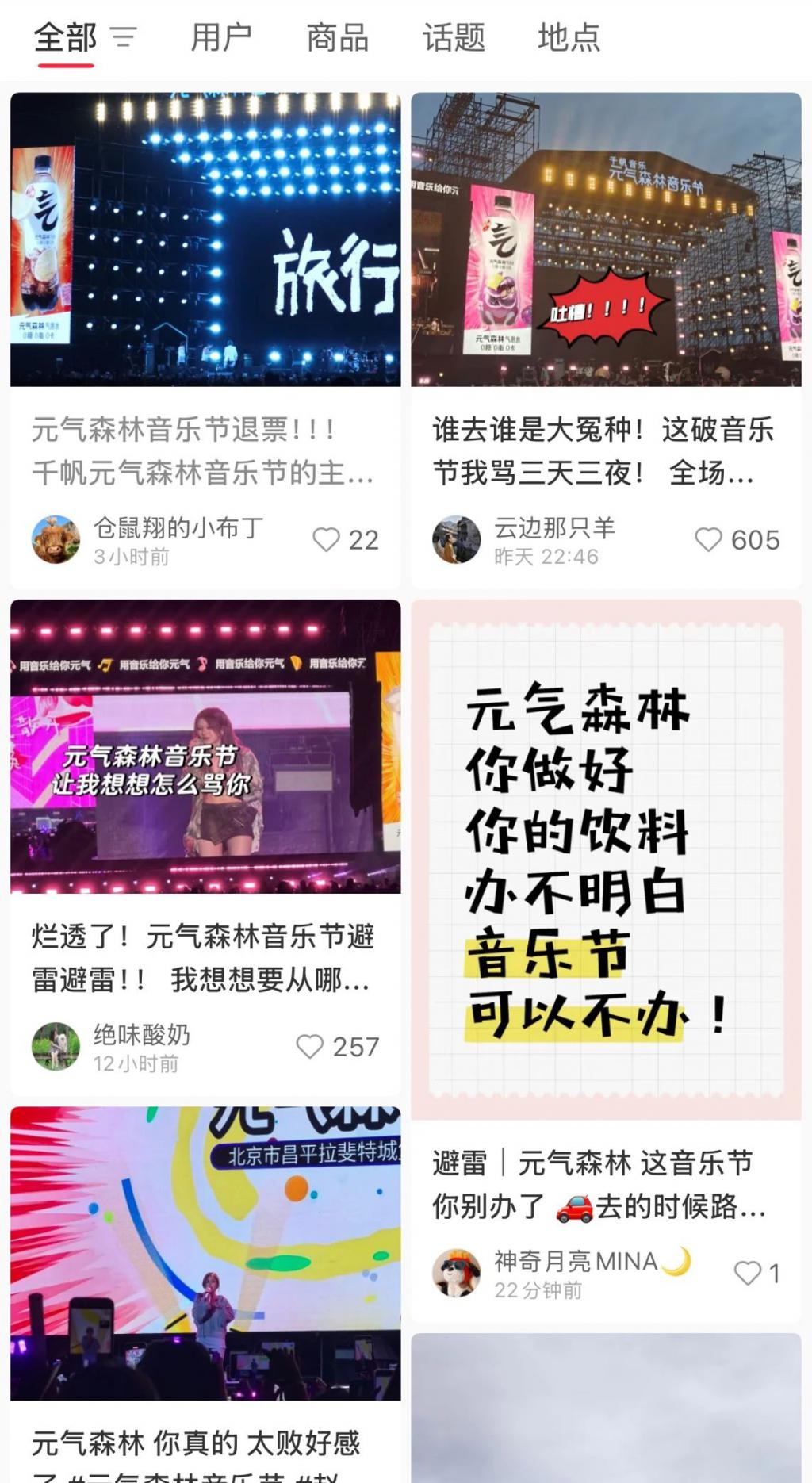
Task: Switch to the 商品 tab
Action: tap(338, 37)
